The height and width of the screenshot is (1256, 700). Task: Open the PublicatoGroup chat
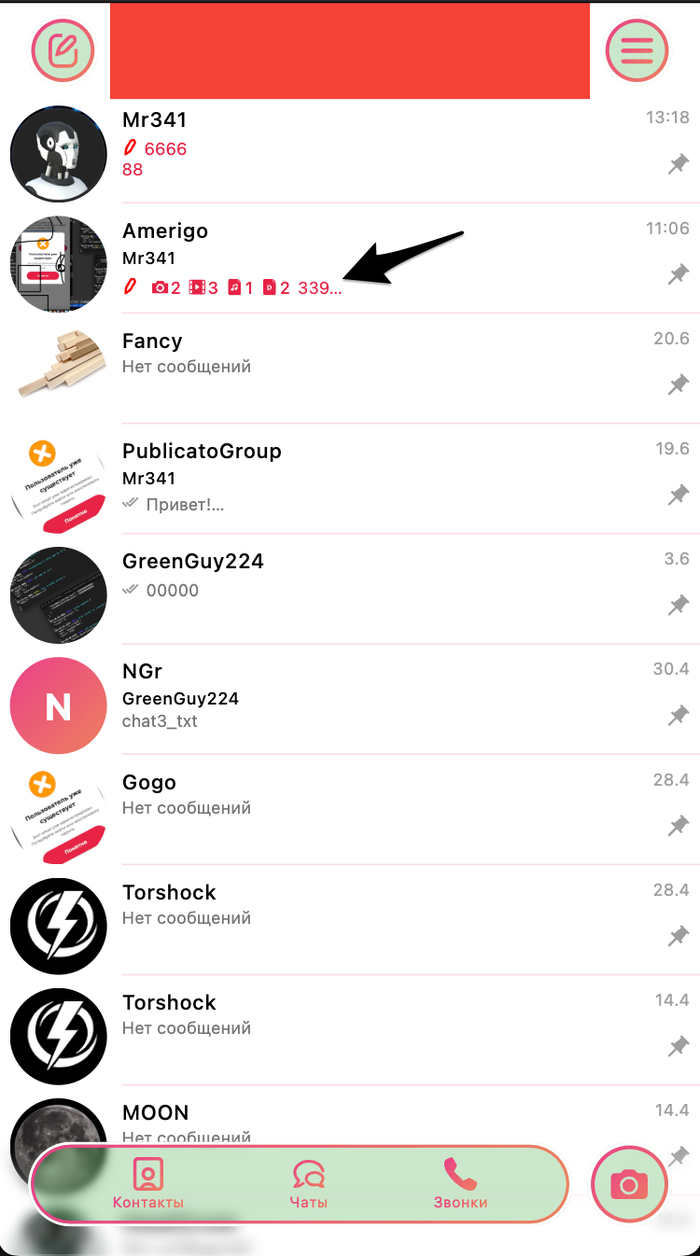click(x=350, y=478)
